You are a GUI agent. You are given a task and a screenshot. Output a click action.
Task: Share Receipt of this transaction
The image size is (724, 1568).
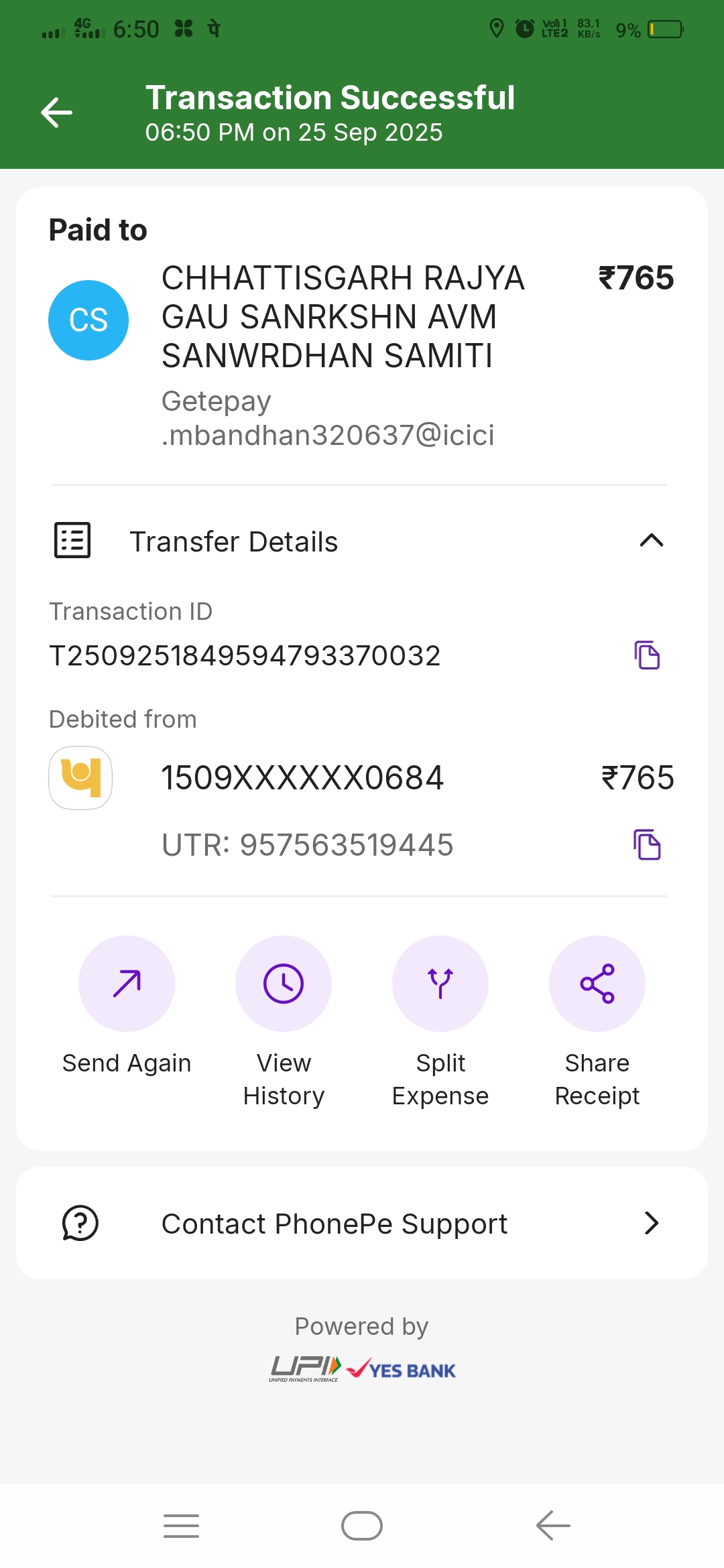tap(597, 984)
